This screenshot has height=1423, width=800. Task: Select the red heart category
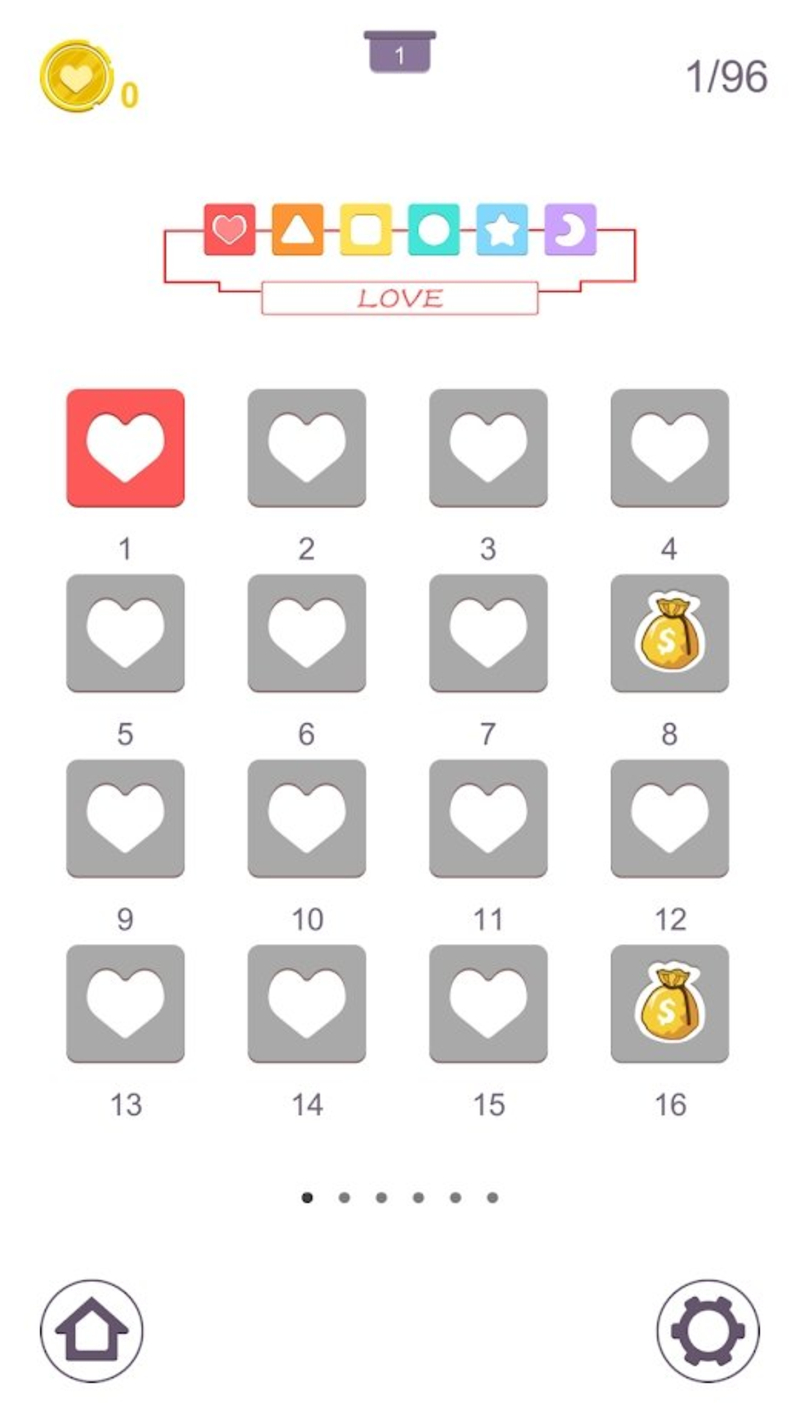tap(230, 230)
